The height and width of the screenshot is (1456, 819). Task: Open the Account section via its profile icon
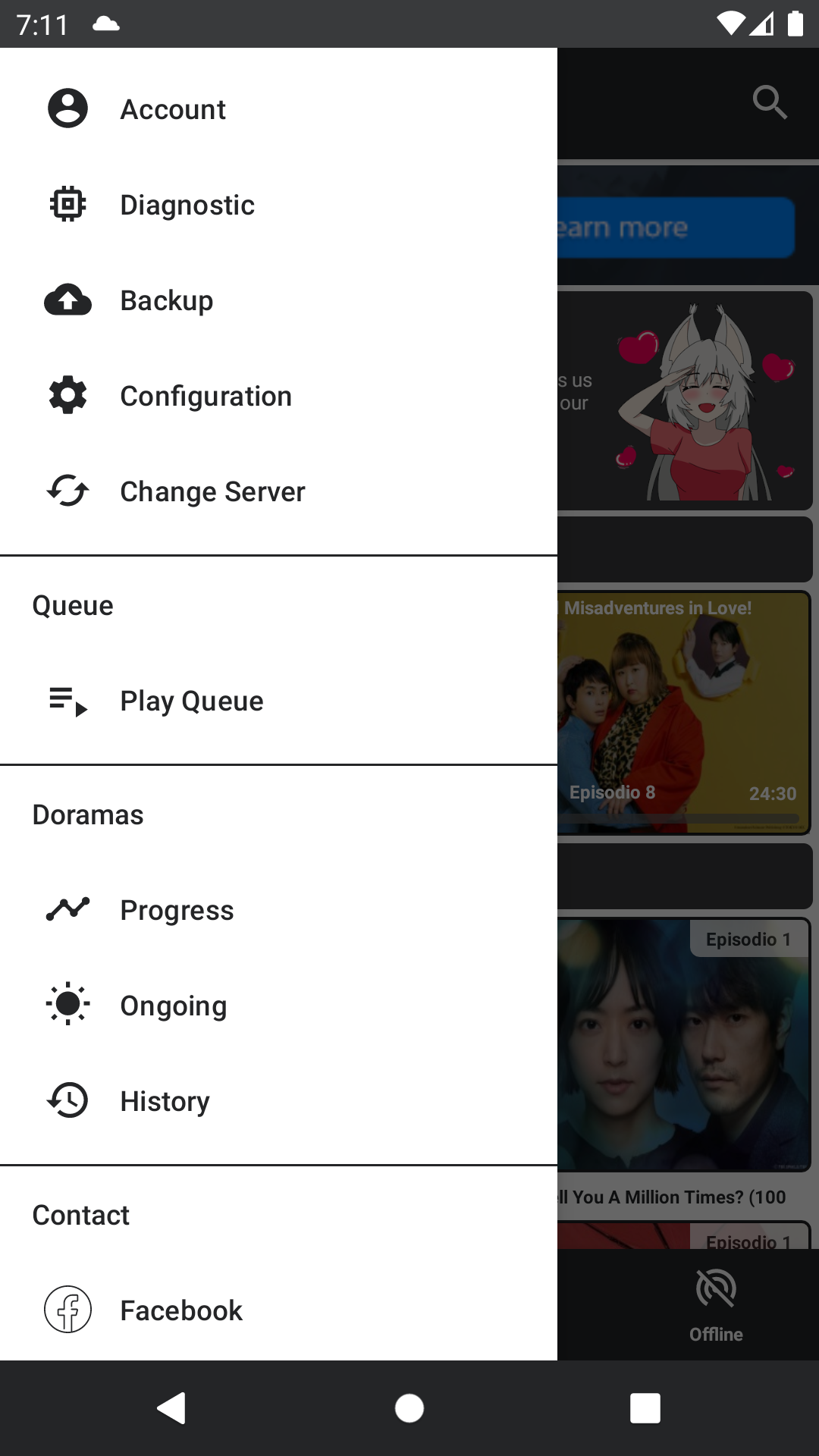(67, 108)
